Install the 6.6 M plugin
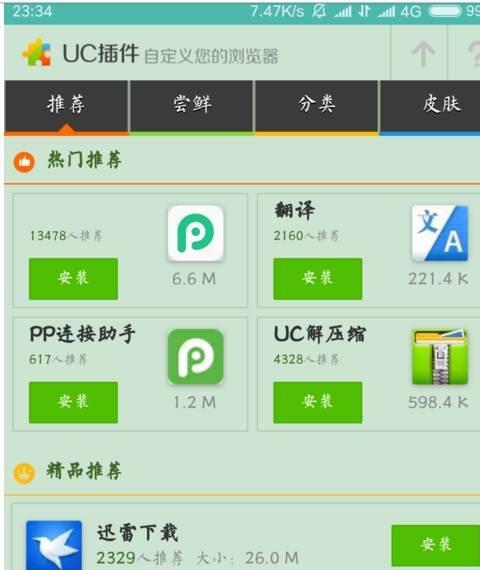Screen dimensions: 480x570 [x=73, y=279]
